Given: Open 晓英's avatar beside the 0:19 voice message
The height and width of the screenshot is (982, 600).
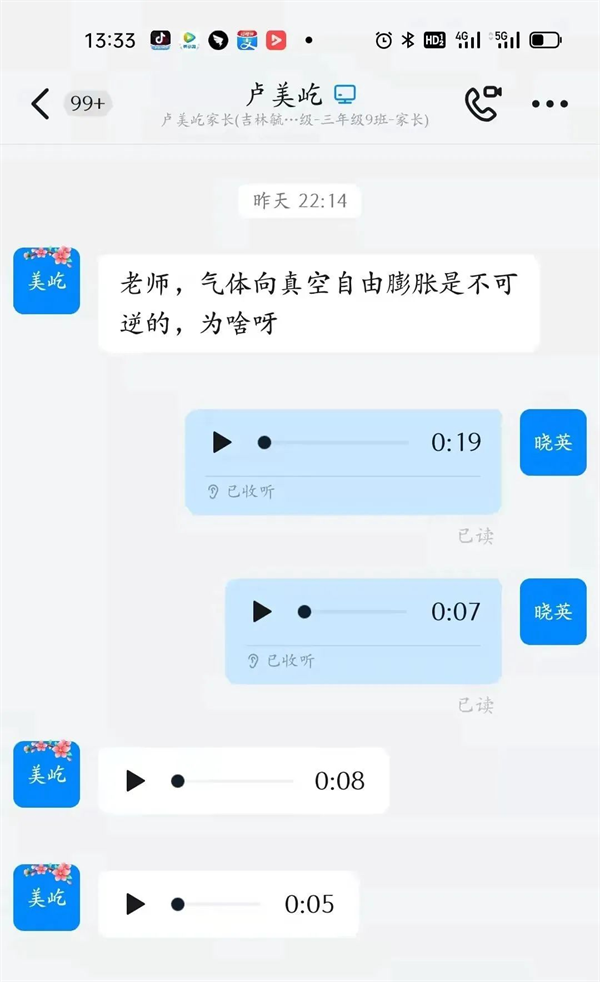Looking at the screenshot, I should [x=553, y=442].
